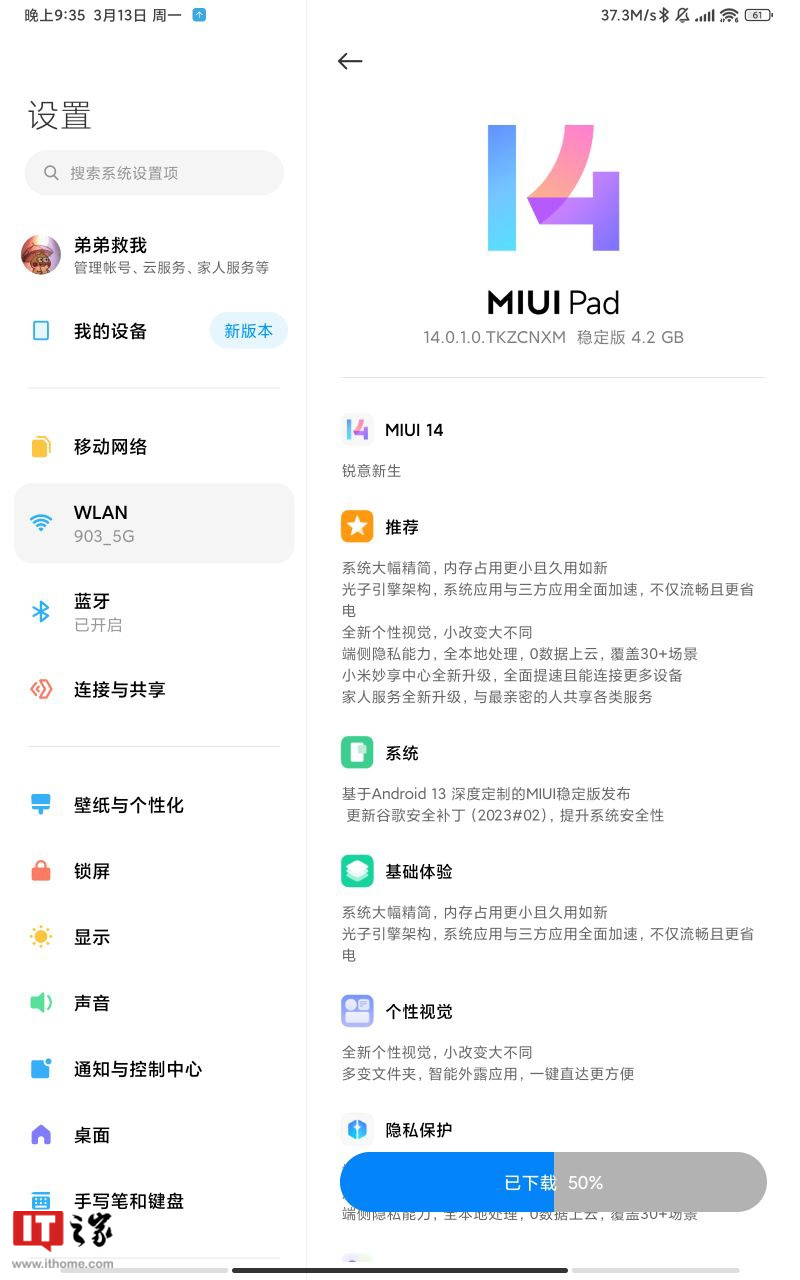Open 声音 settings
The height and width of the screenshot is (1280, 800).
tap(92, 1003)
